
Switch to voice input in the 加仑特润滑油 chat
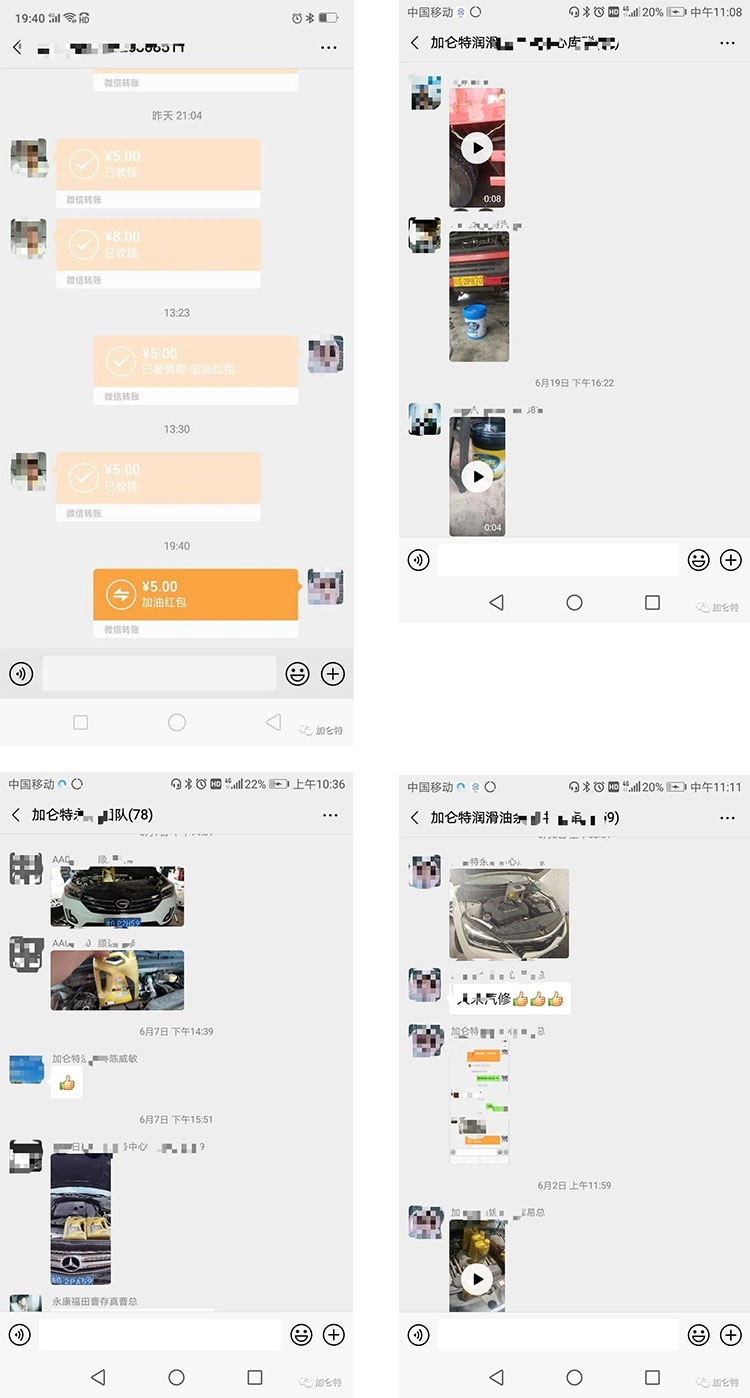(x=418, y=1335)
